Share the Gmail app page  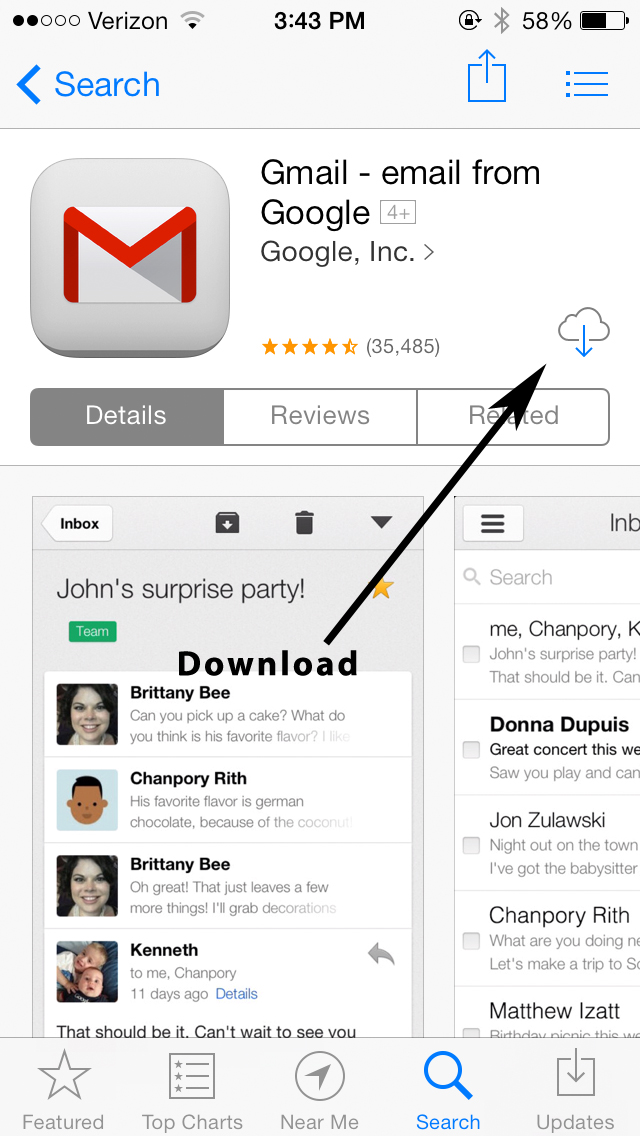tap(487, 78)
